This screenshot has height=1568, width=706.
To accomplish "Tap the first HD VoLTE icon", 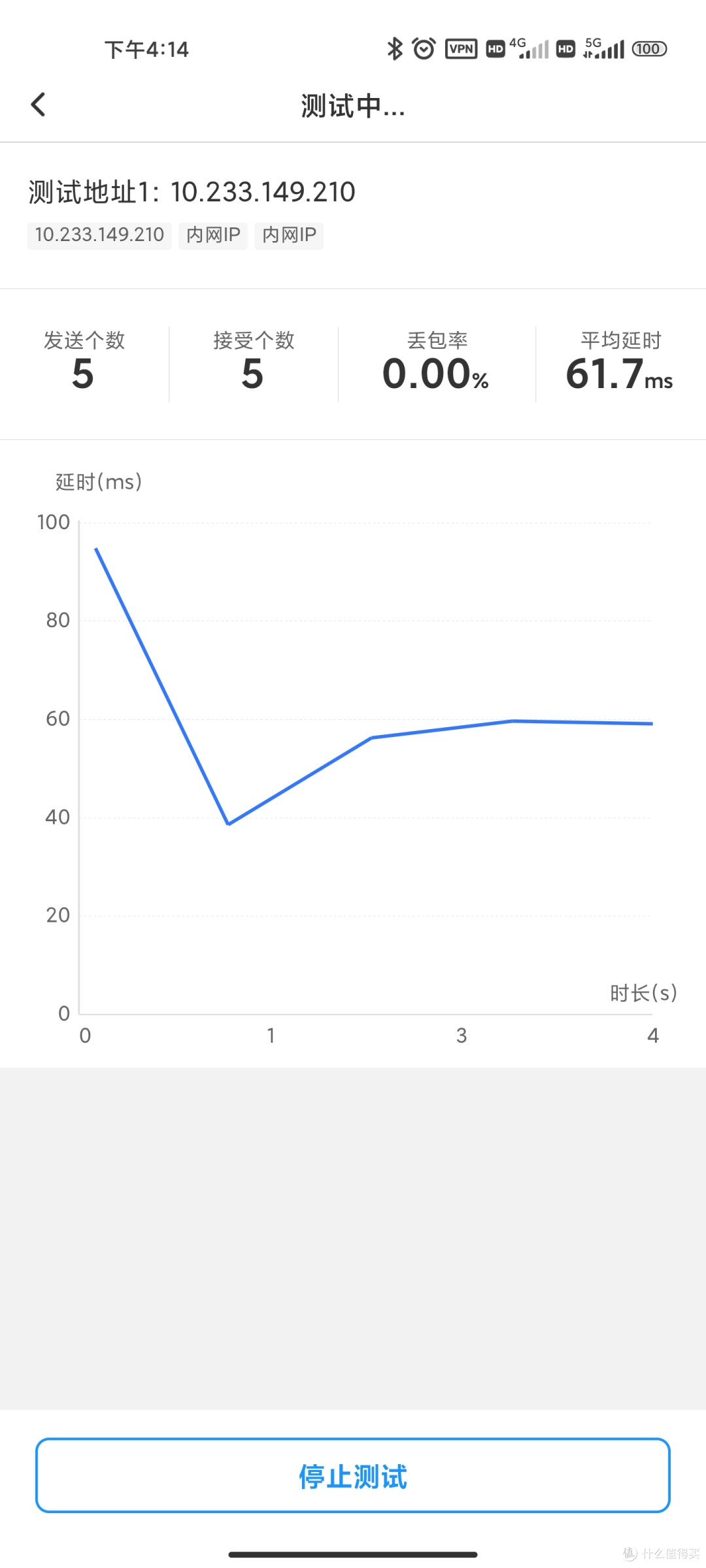I will 496,48.
